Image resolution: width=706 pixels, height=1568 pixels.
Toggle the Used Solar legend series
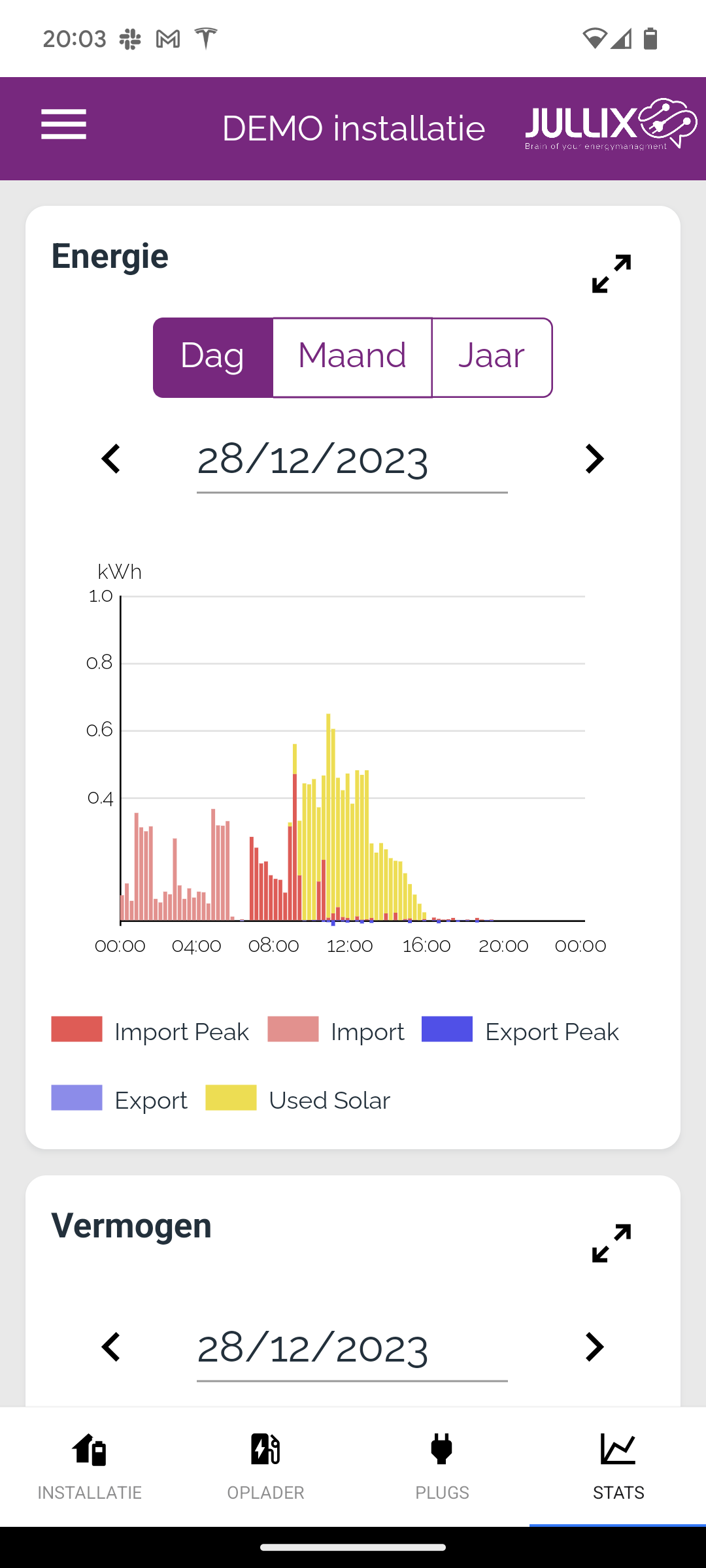click(x=298, y=1100)
